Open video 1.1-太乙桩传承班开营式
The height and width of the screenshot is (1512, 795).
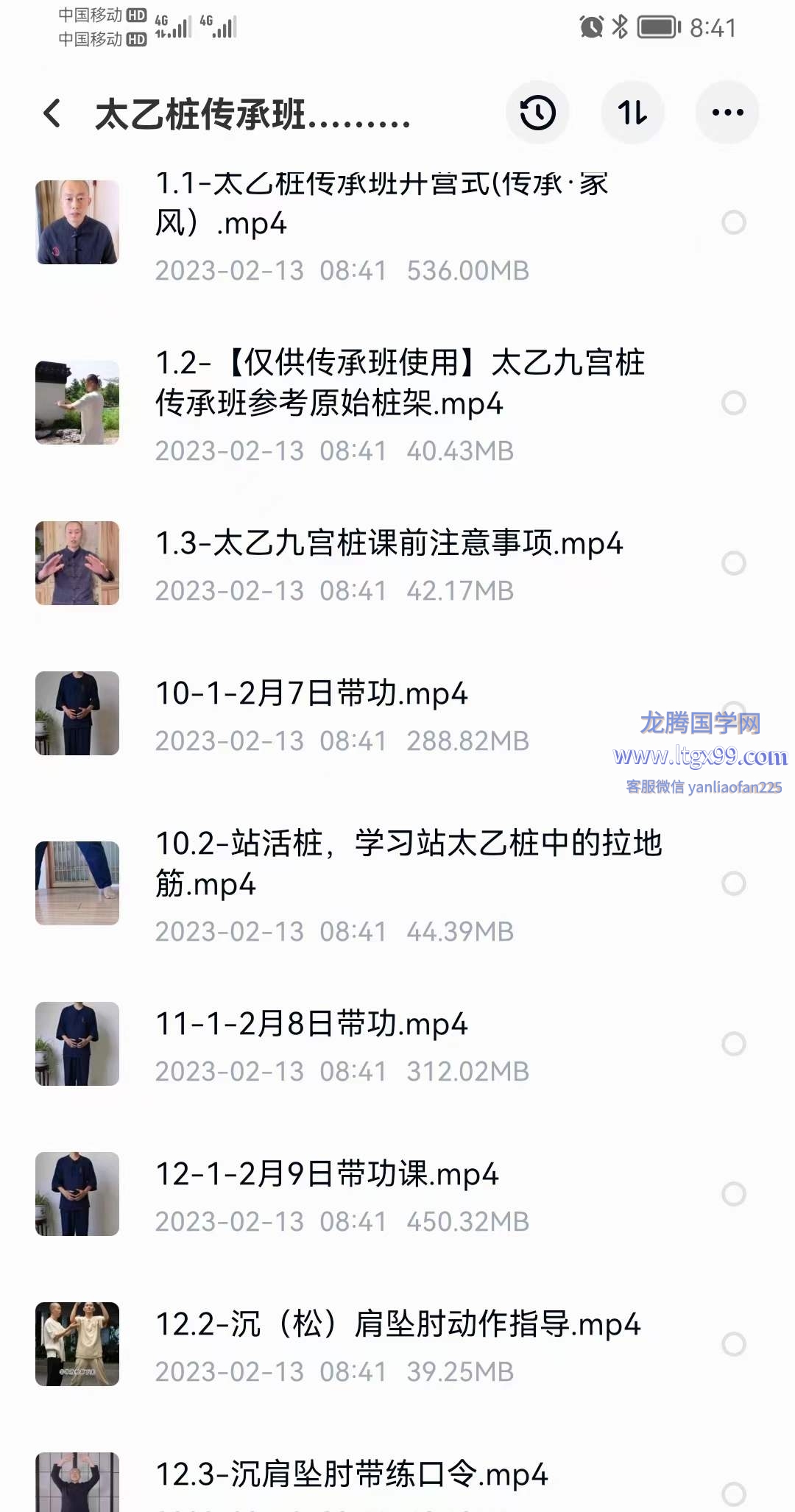[x=381, y=204]
